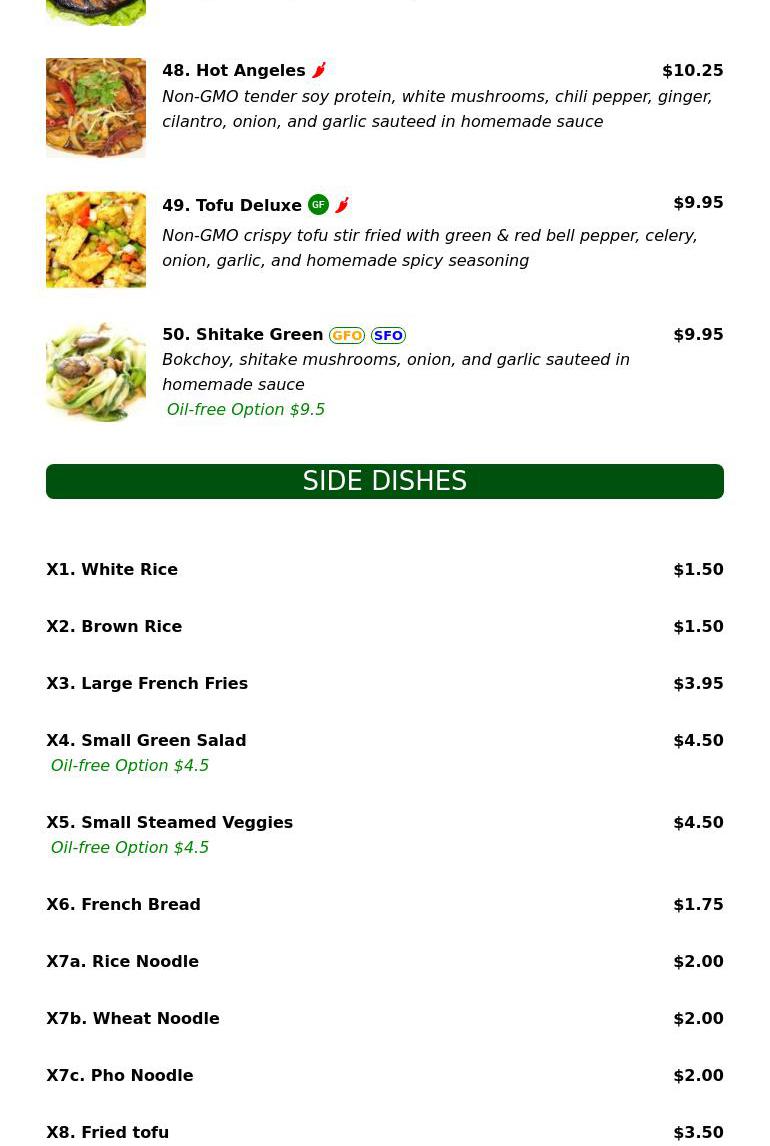Choose the X3. Large French Fries side

[x=147, y=684]
